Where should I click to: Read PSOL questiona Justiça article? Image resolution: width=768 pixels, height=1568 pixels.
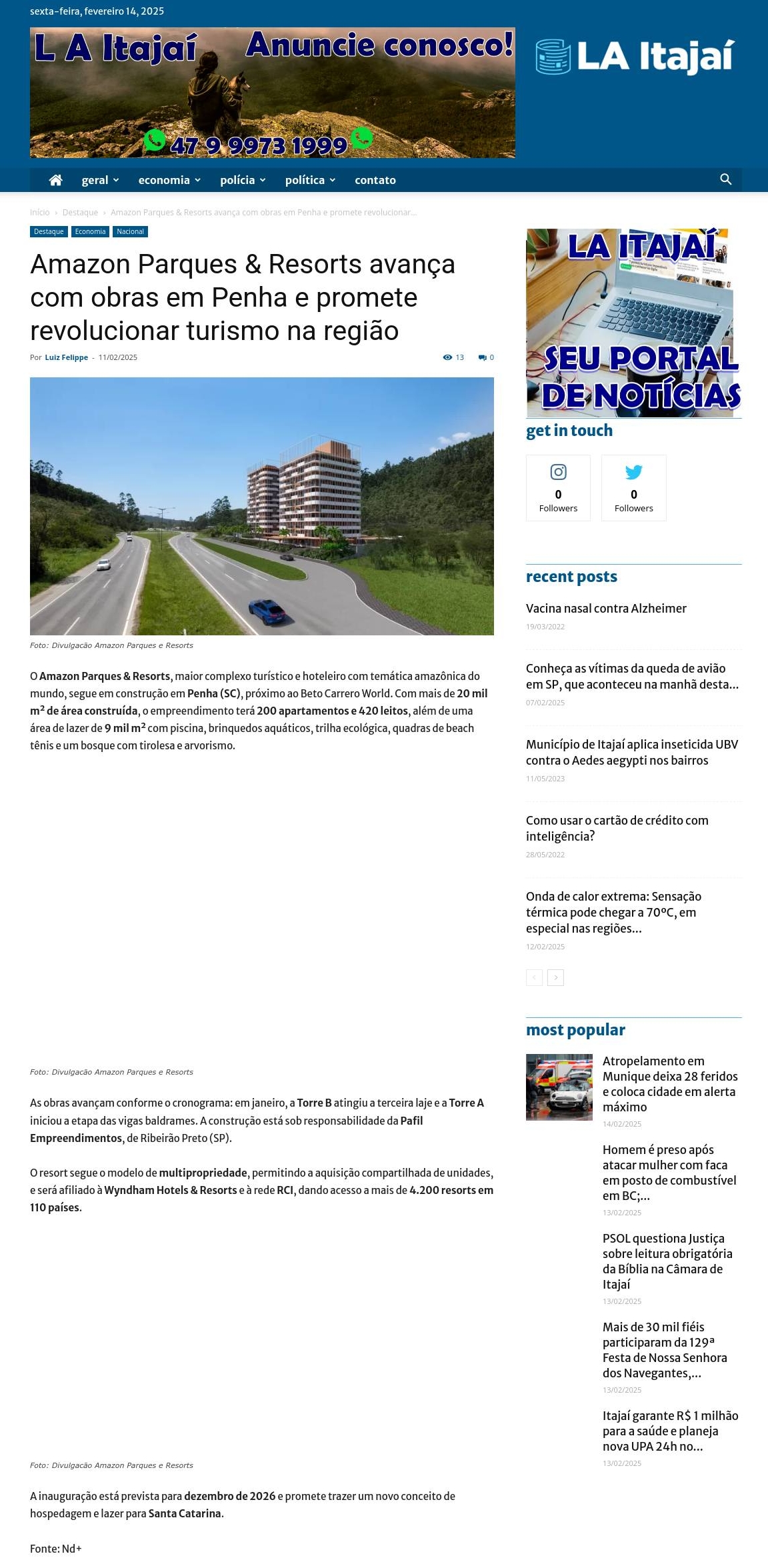(x=667, y=1261)
